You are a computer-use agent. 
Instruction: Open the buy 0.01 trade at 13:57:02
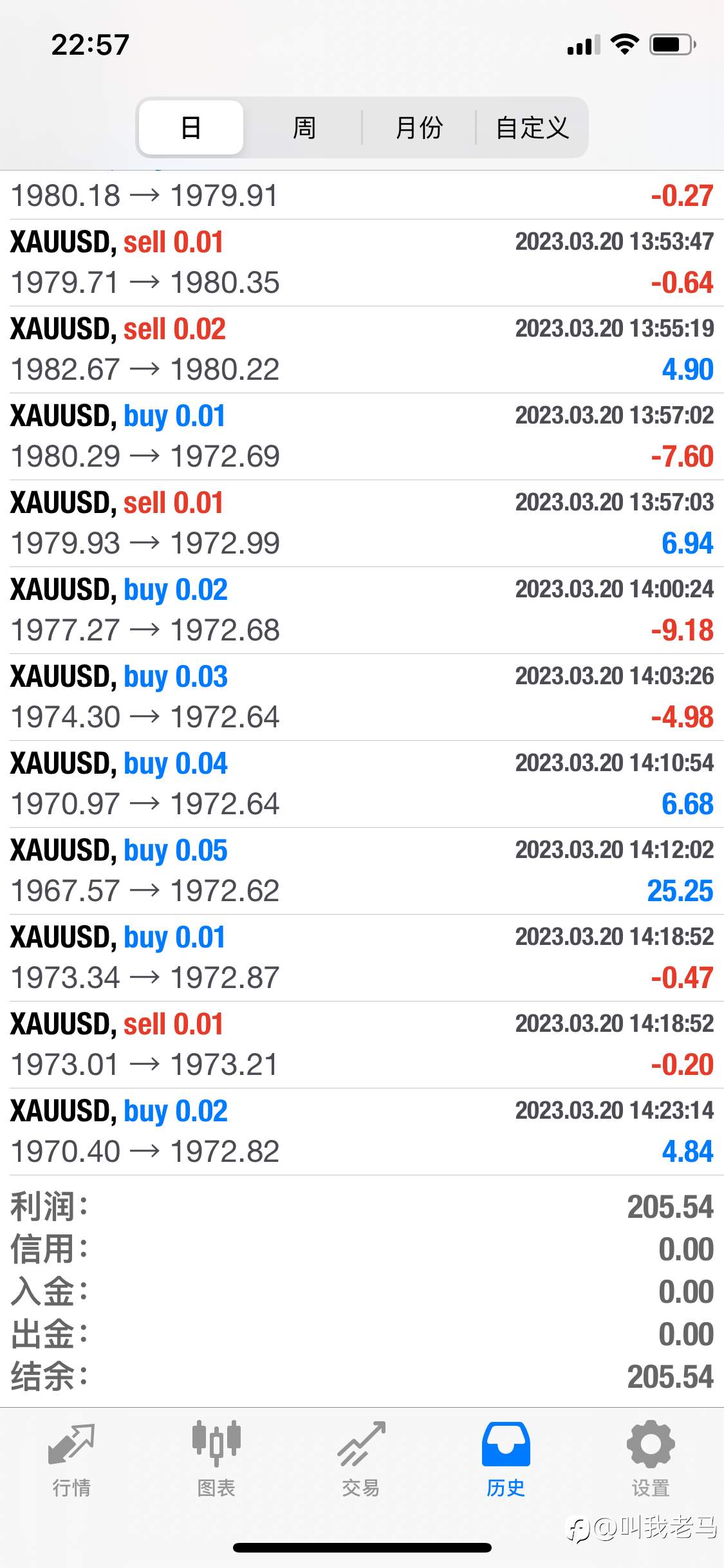click(362, 436)
